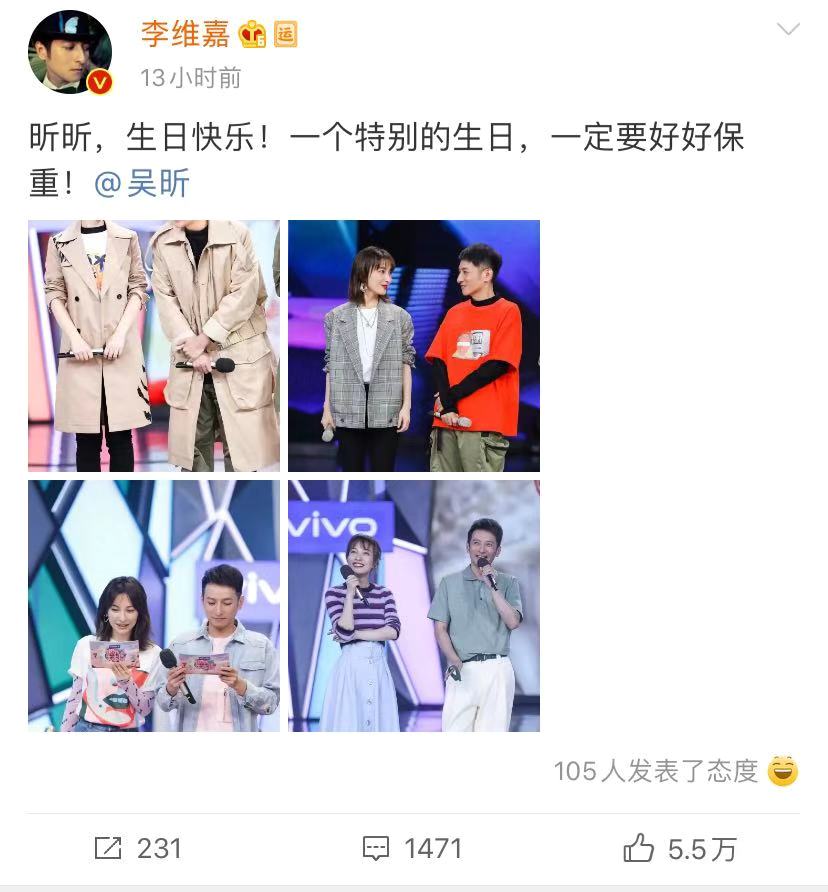
Task: View the photo of hosts reading cards
Action: pyautogui.click(x=154, y=605)
